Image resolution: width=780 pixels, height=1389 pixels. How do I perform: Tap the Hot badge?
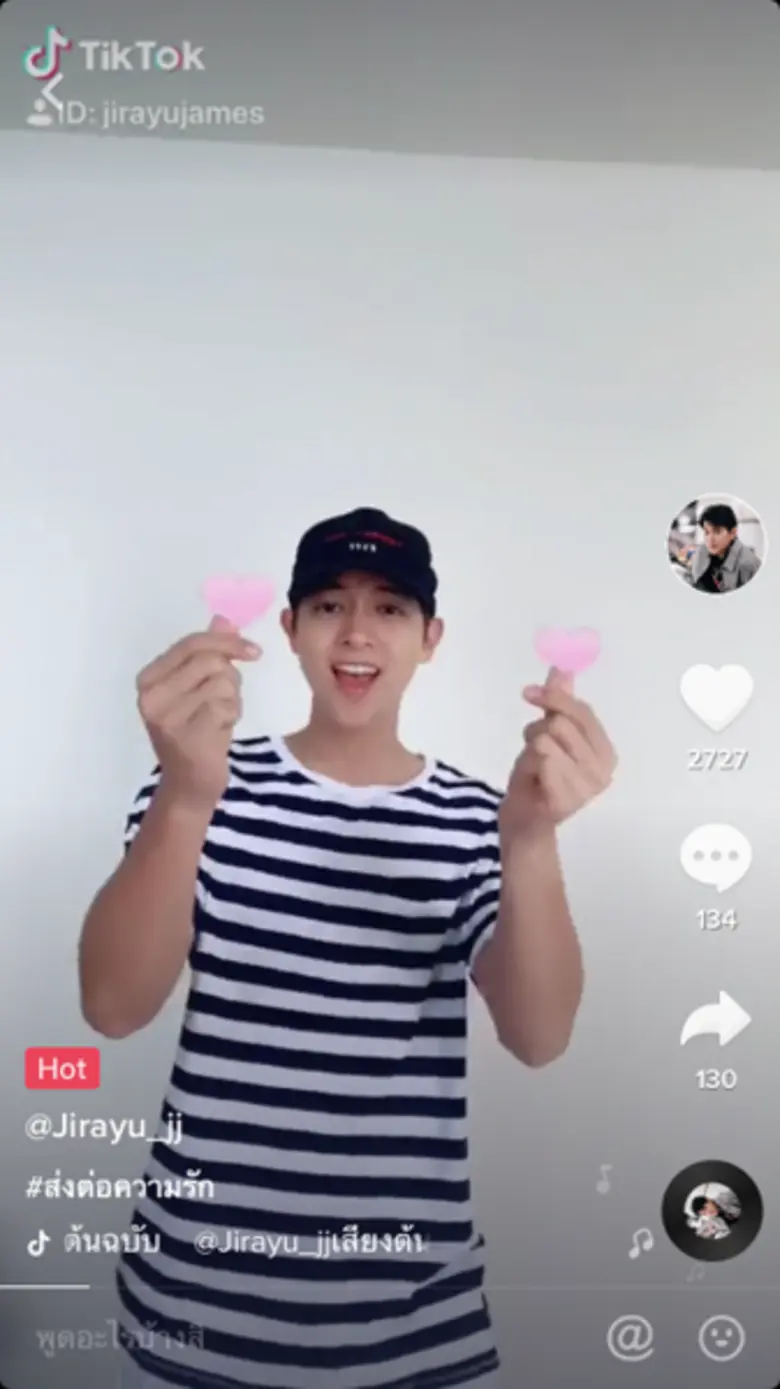click(x=62, y=1069)
